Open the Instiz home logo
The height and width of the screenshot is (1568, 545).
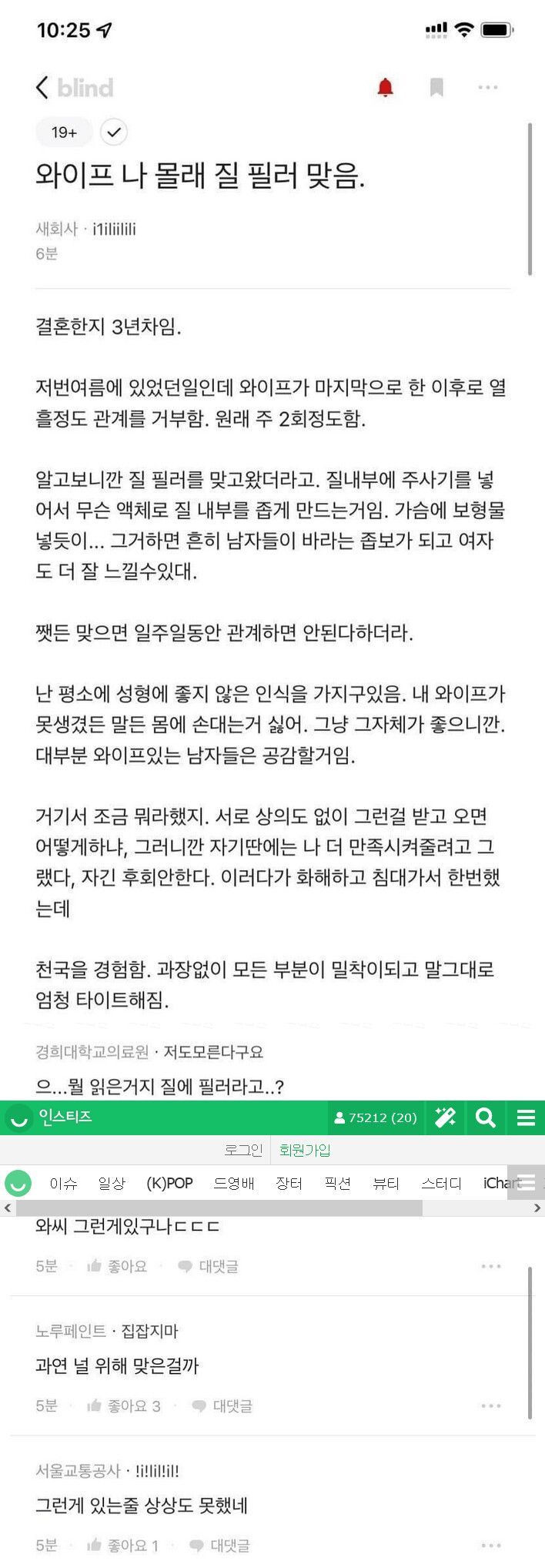tap(48, 1117)
